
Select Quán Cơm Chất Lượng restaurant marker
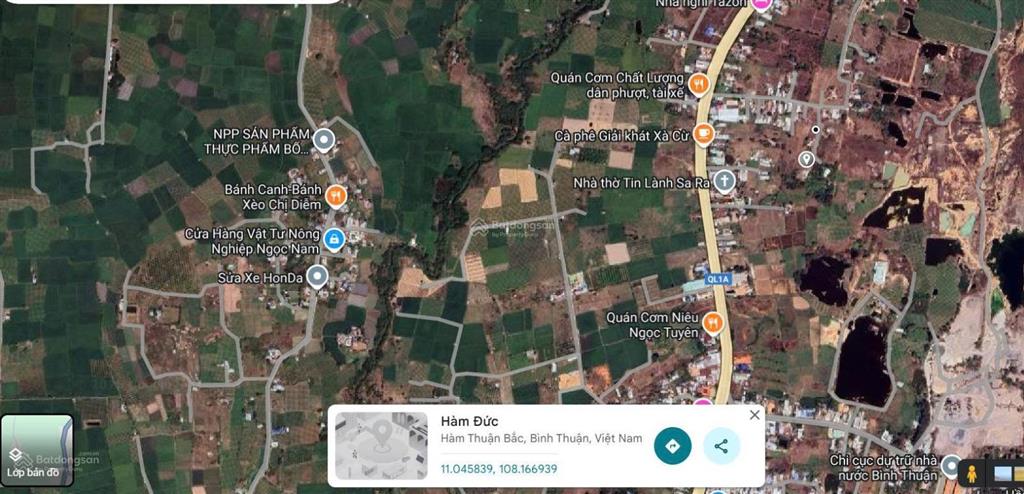pos(699,84)
